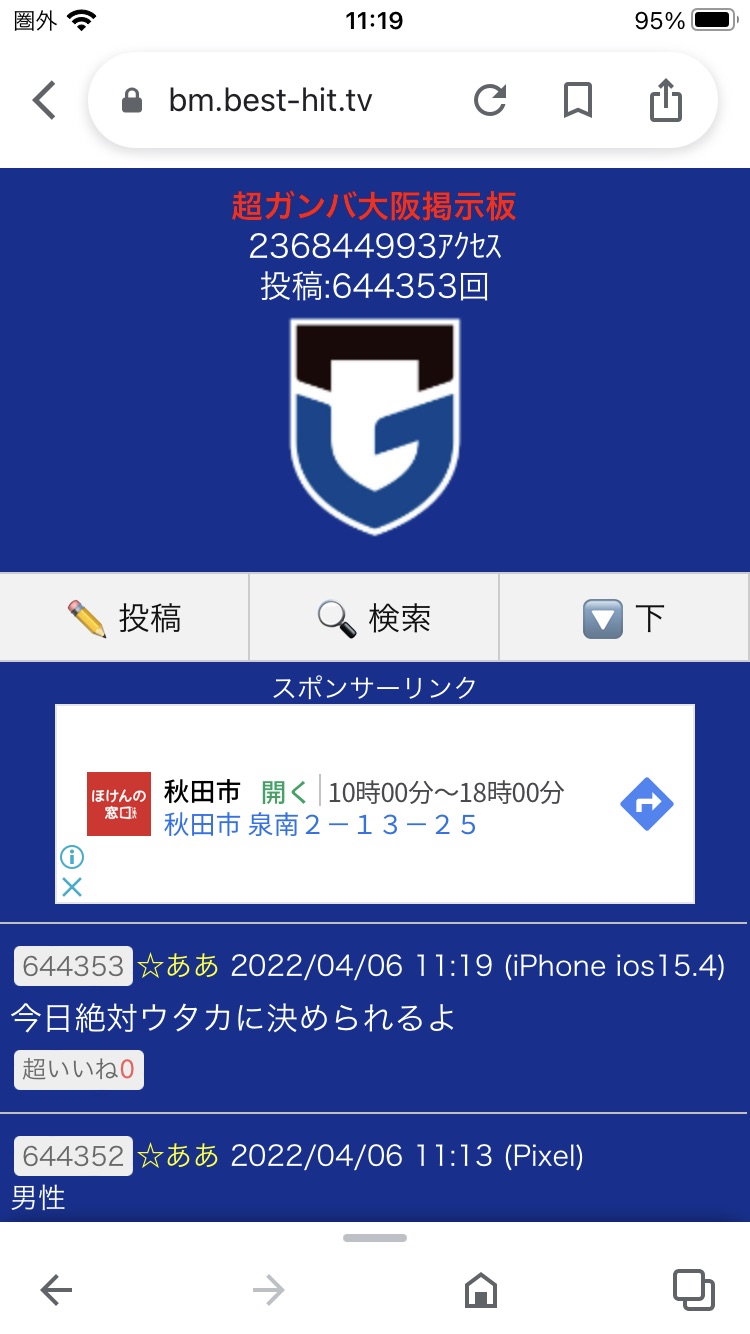Open the ad info icon
Viewport: 750px width, 1334px height.
(72, 857)
